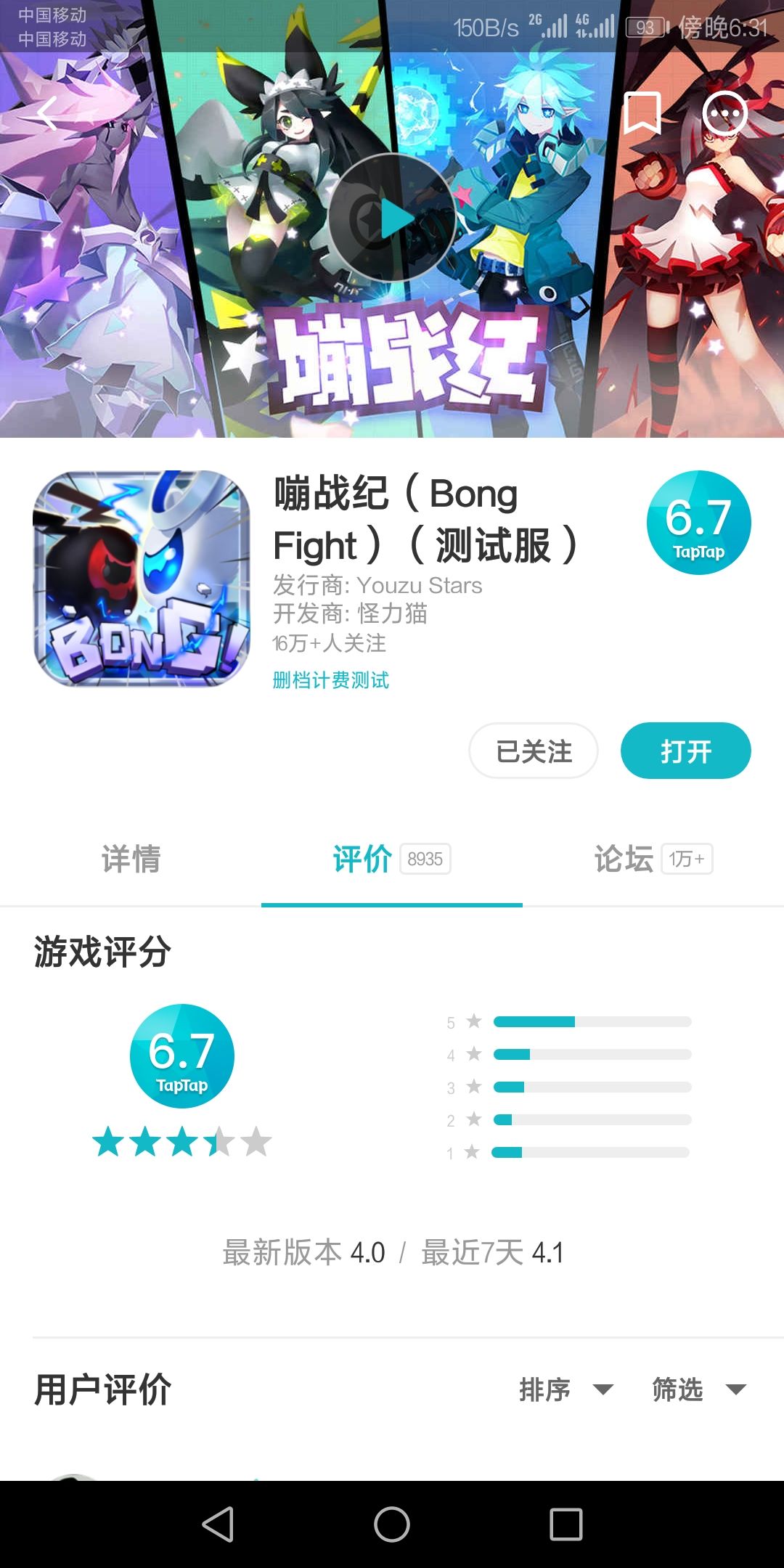This screenshot has width=784, height=1568.
Task: Go back using the top-left arrow
Action: (x=48, y=114)
